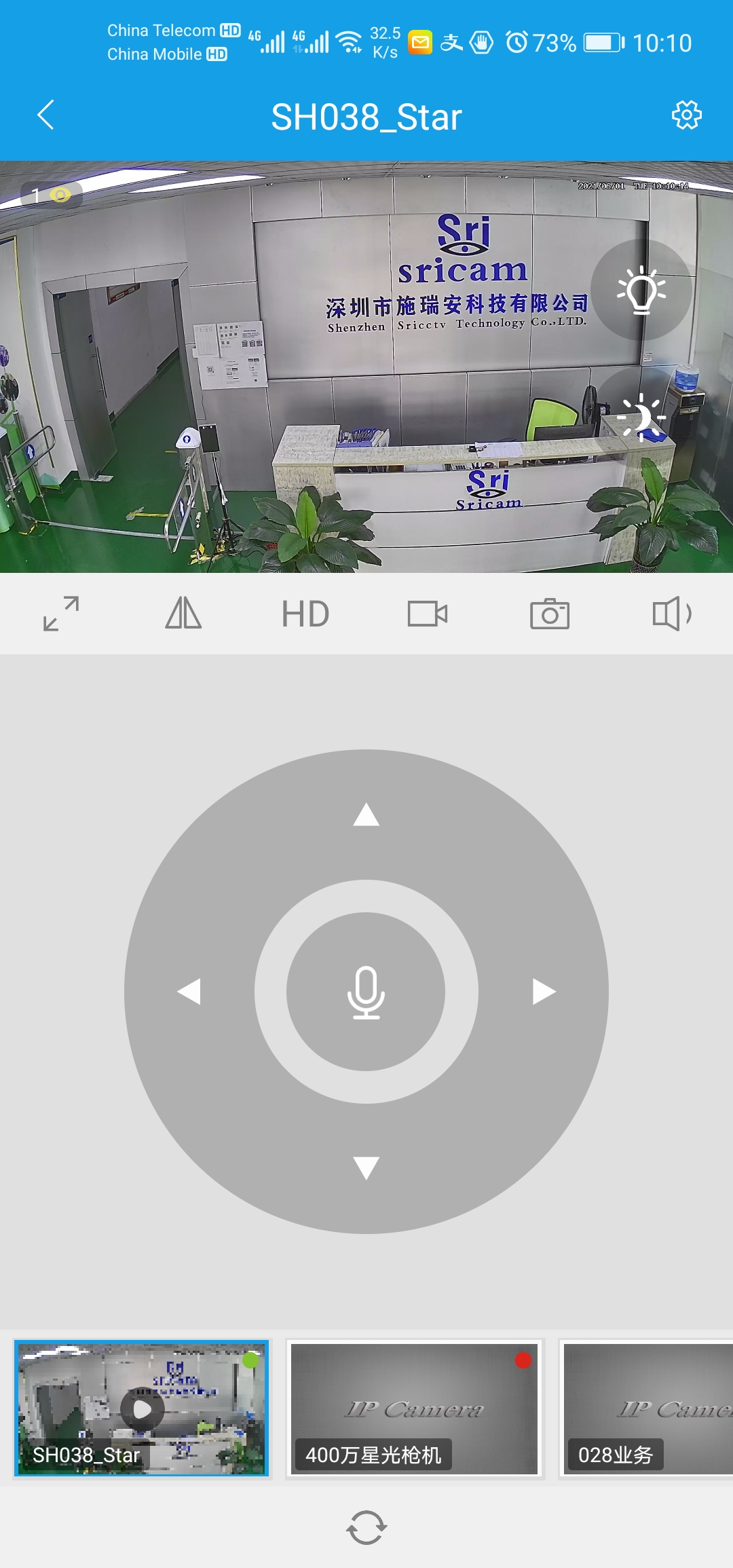The width and height of the screenshot is (733, 1568).
Task: Open the snapshot camera icon
Action: click(550, 613)
